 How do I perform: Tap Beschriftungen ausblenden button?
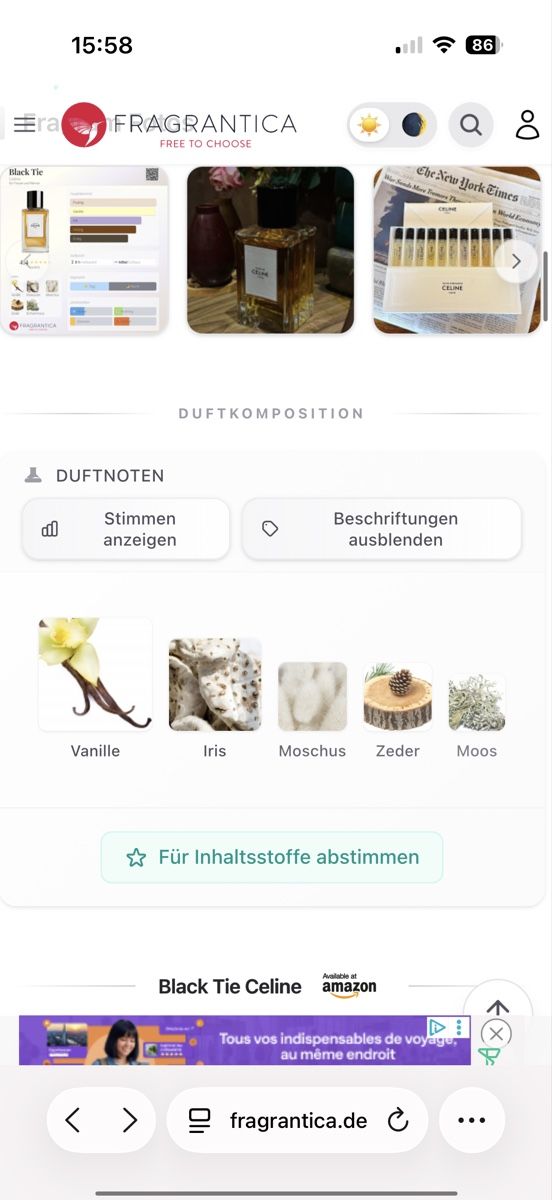point(382,529)
